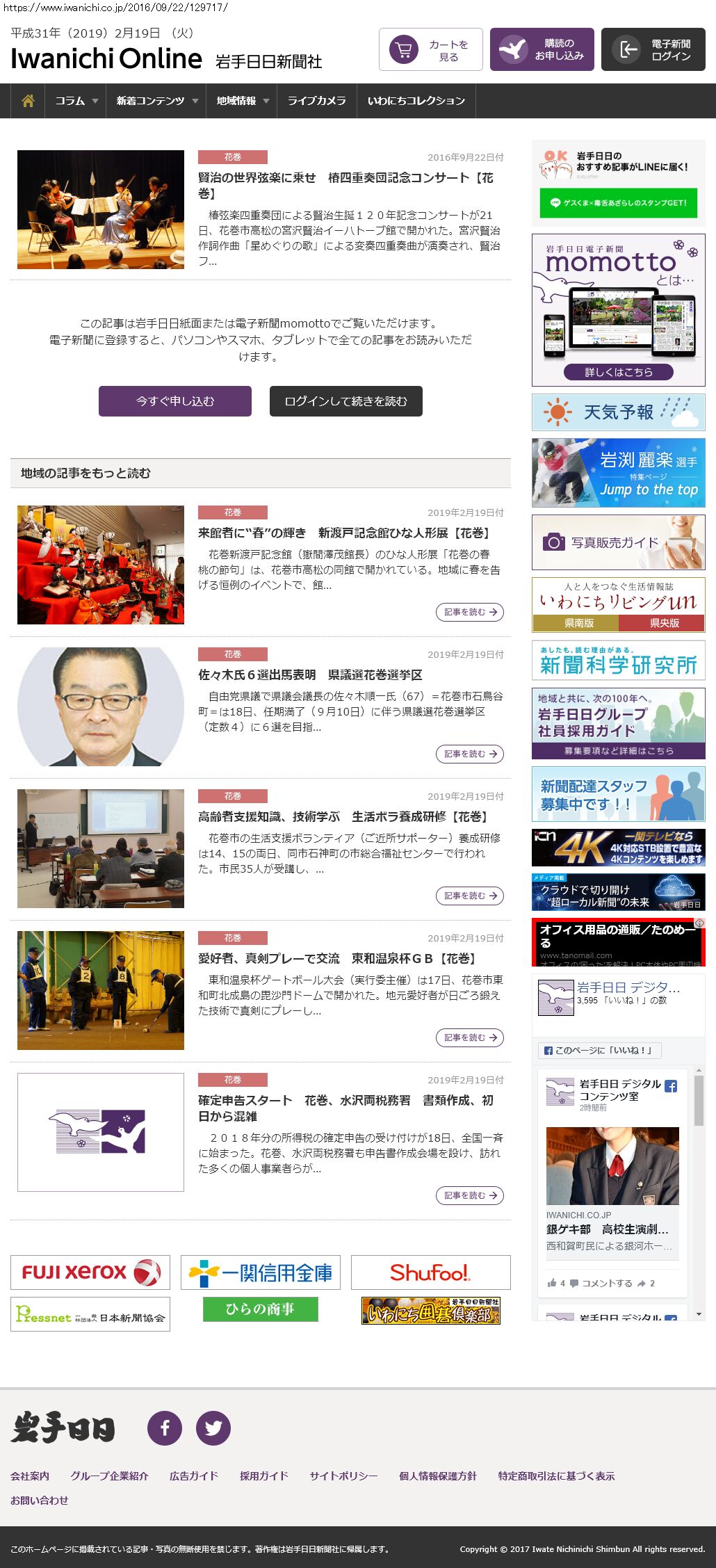Select ログインして続きを読む
The height and width of the screenshot is (1568, 716).
[x=345, y=401]
